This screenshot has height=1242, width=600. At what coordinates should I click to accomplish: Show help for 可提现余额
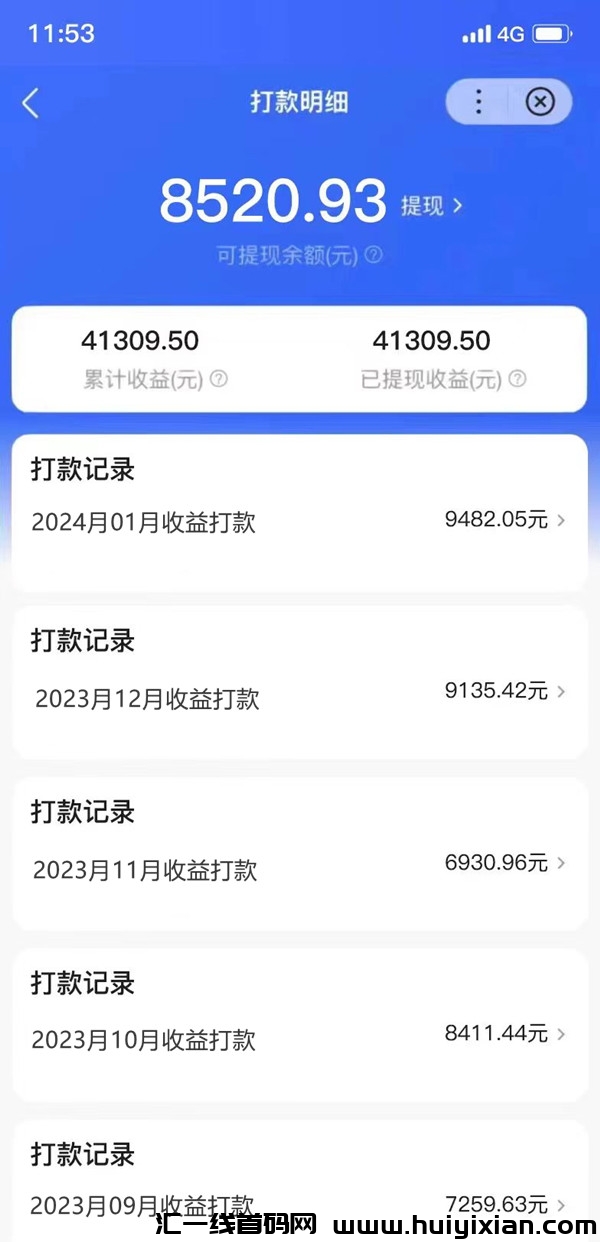[374, 255]
